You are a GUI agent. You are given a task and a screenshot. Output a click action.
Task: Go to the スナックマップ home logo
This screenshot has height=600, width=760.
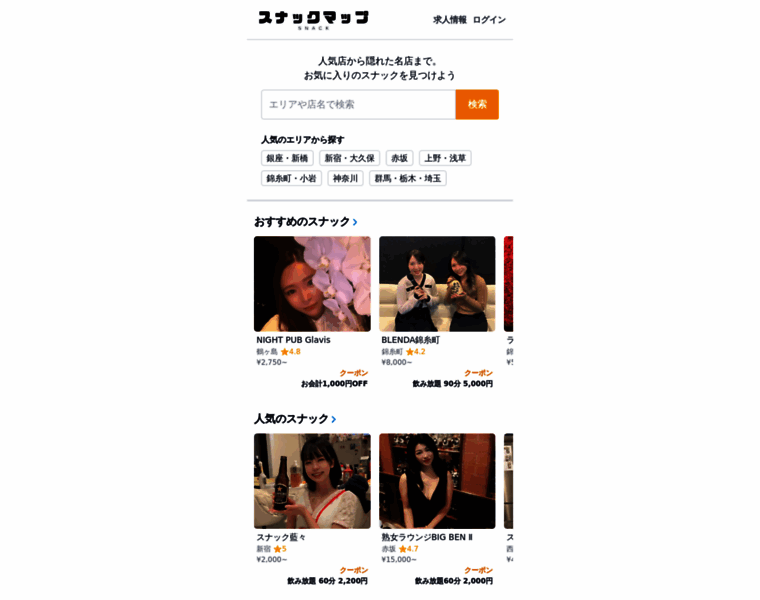pos(313,19)
